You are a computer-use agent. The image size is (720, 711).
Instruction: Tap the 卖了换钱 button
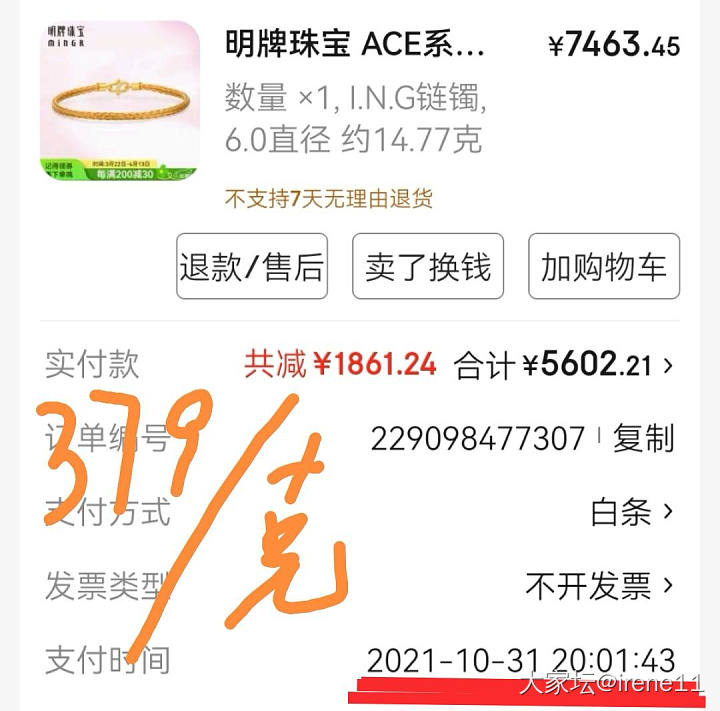click(x=428, y=267)
